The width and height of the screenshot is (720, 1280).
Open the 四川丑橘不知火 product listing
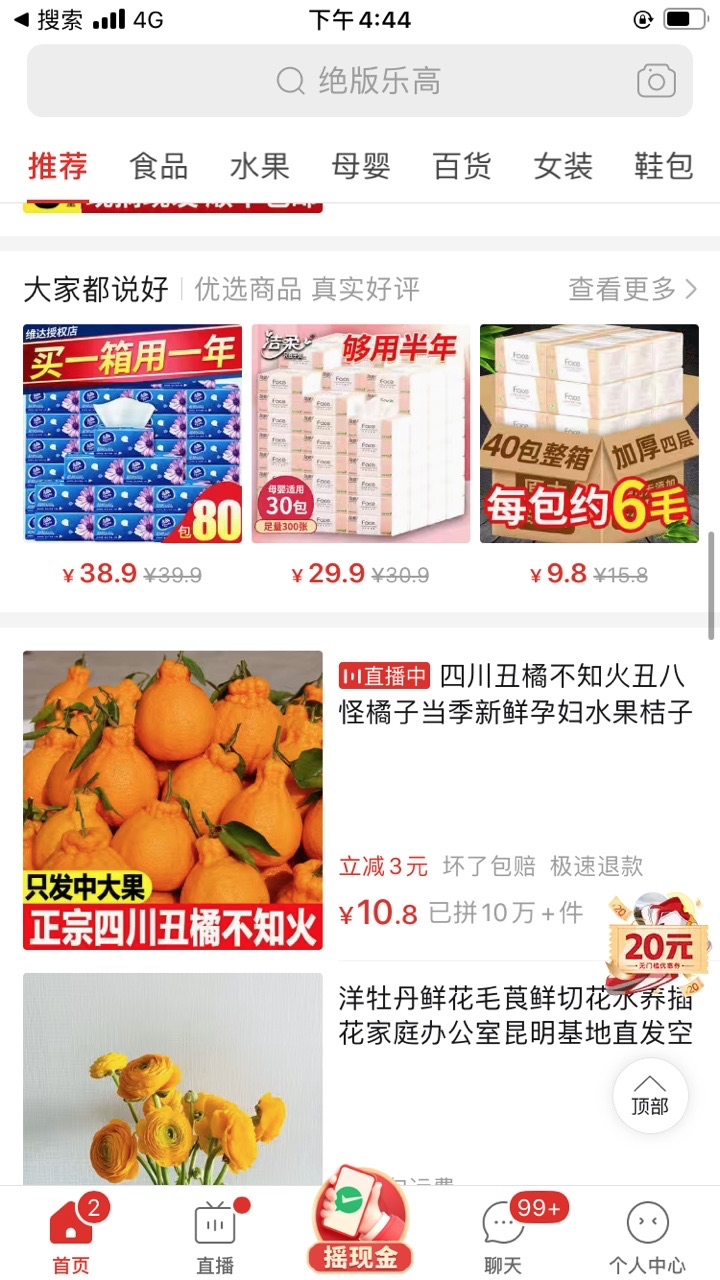[515, 694]
